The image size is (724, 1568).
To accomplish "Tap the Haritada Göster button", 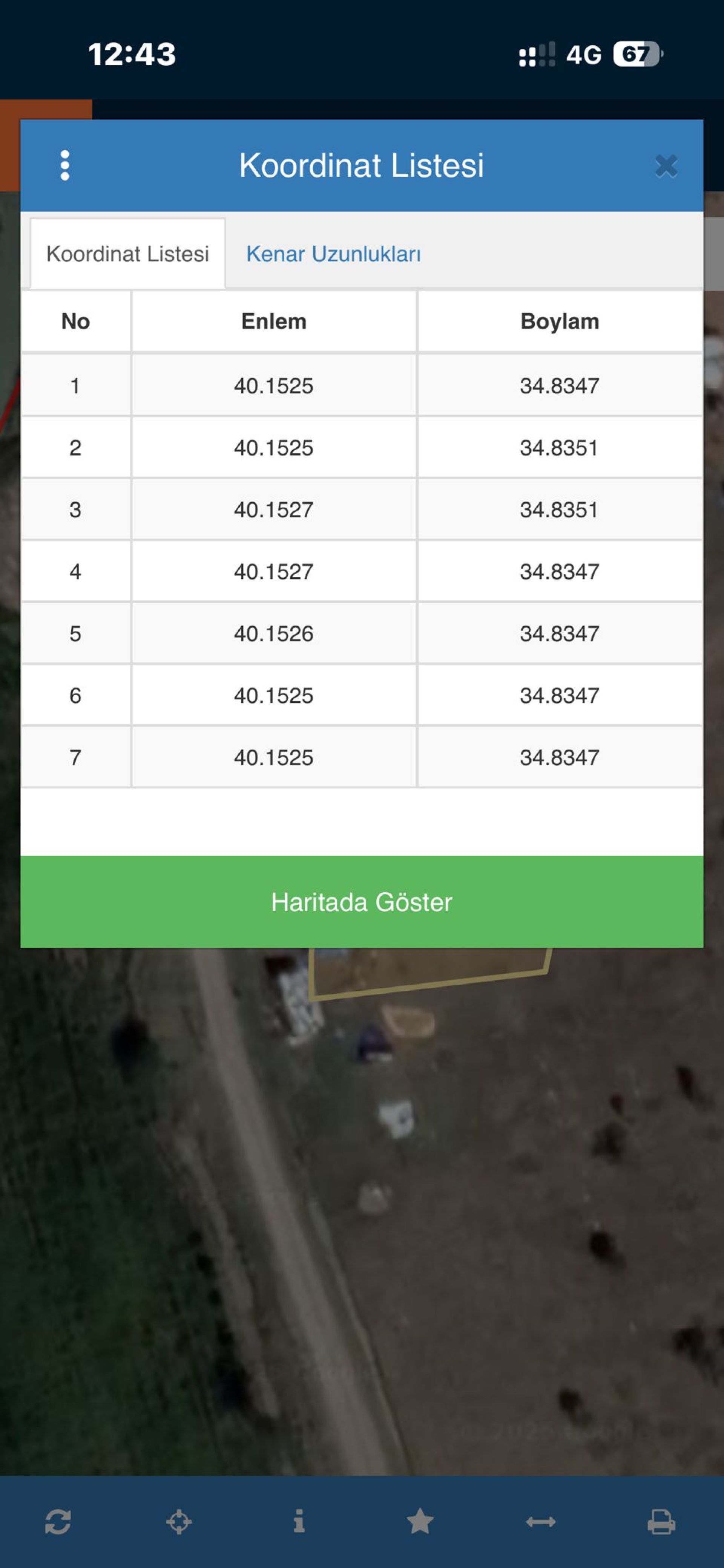I will pyautogui.click(x=362, y=901).
